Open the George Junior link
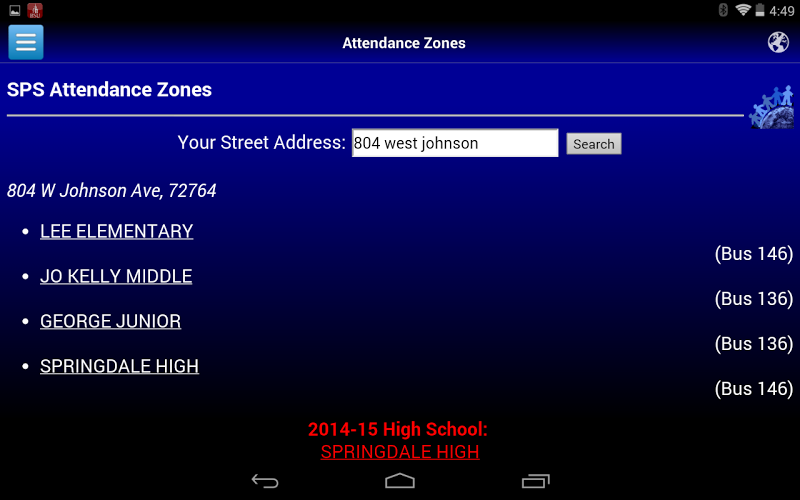Viewport: 800px width, 500px height. pyautogui.click(x=110, y=321)
